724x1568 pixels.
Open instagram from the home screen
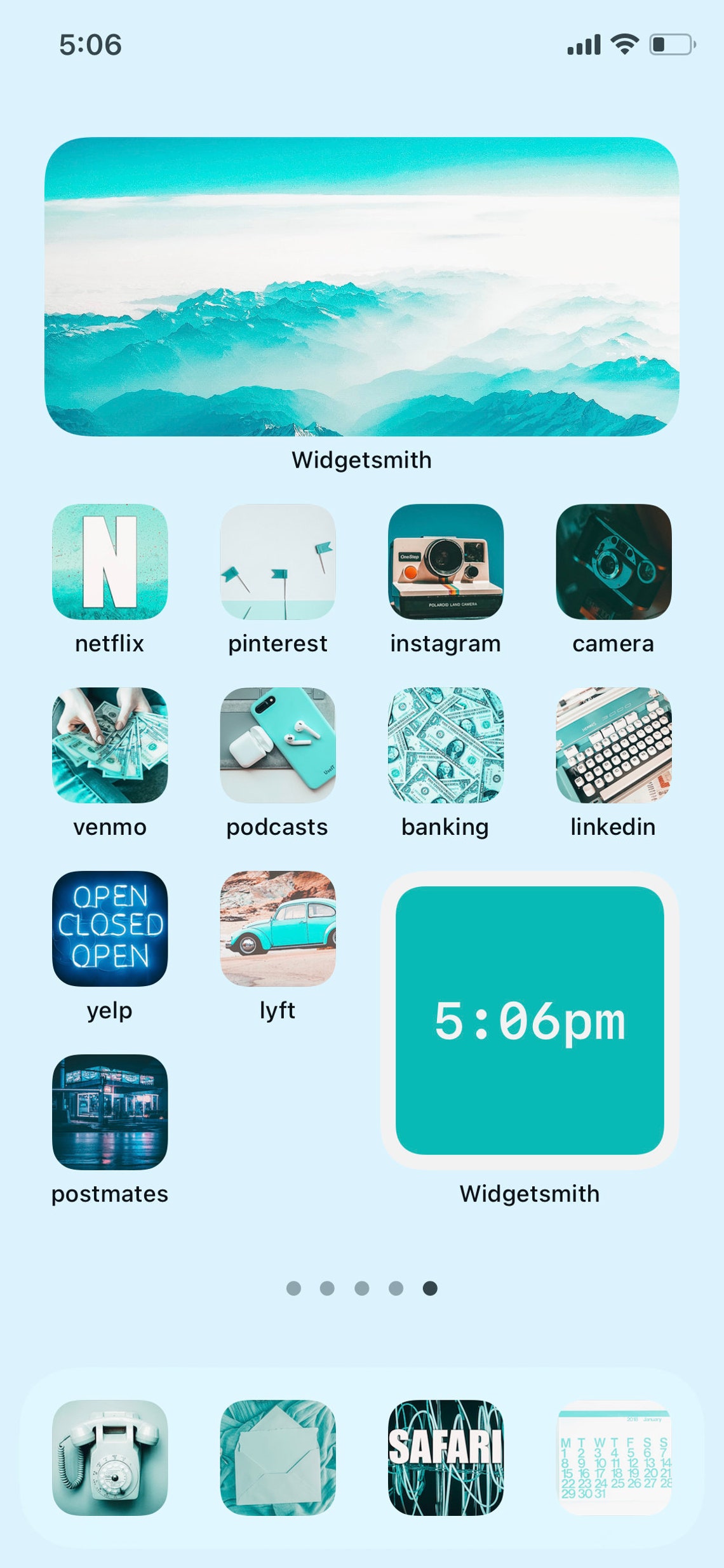(446, 562)
